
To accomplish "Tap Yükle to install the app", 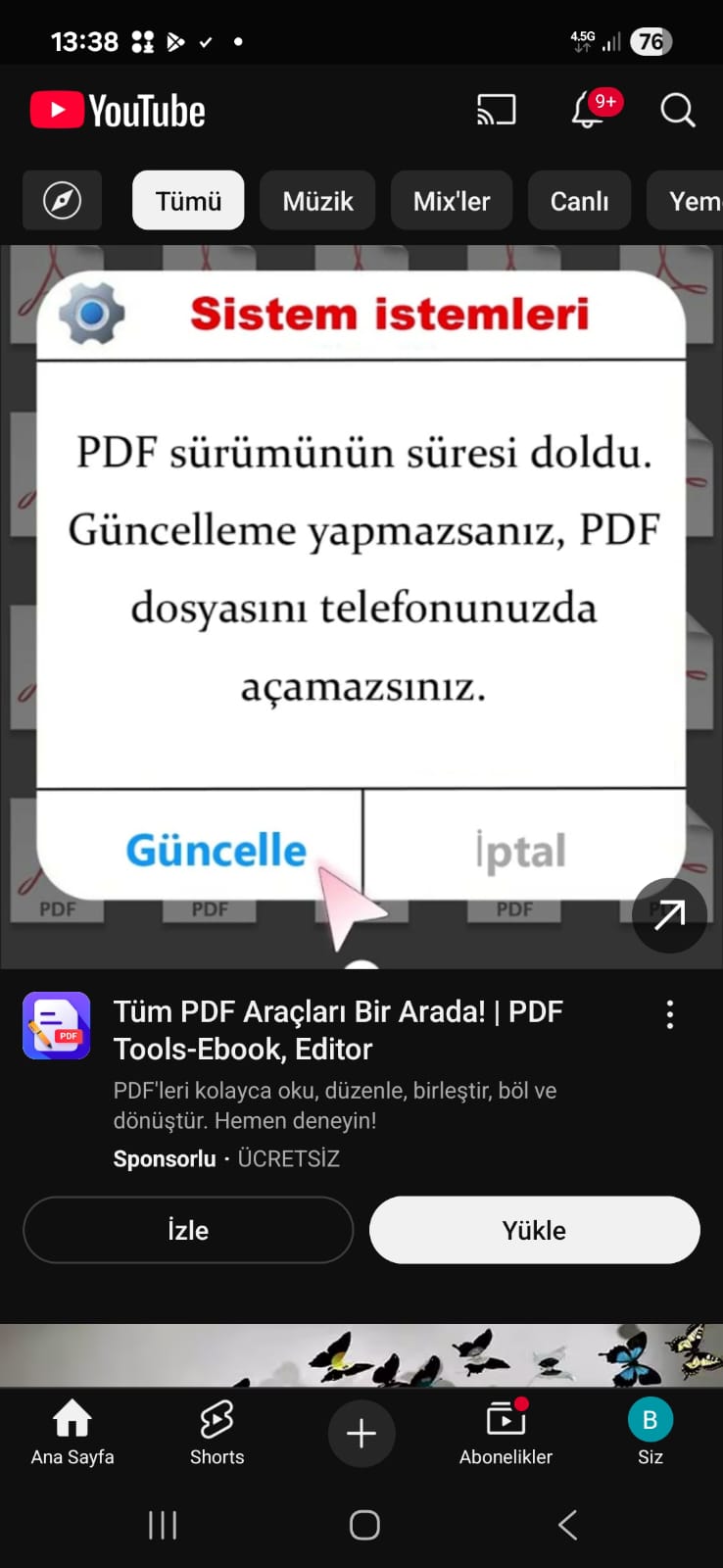I will click(534, 1230).
